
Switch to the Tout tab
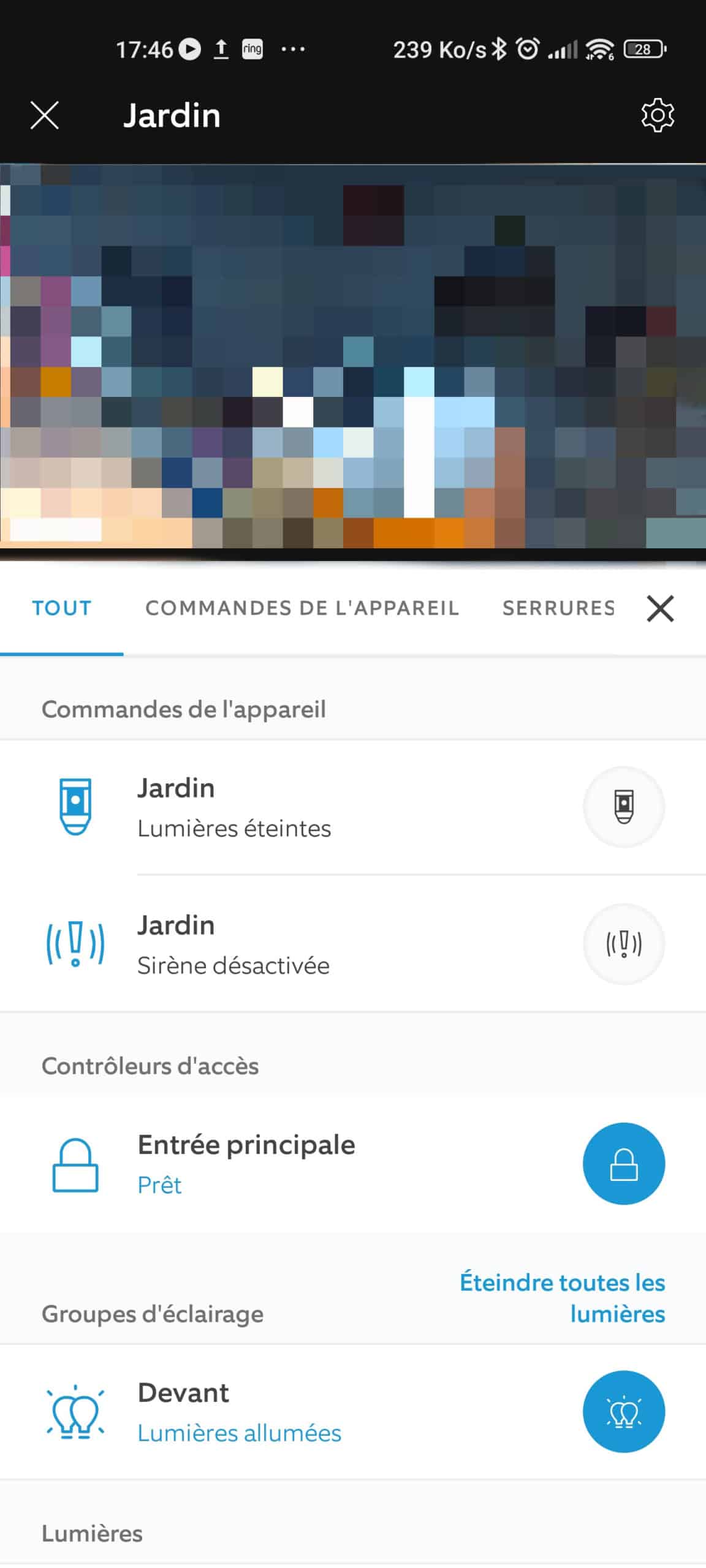pos(61,608)
